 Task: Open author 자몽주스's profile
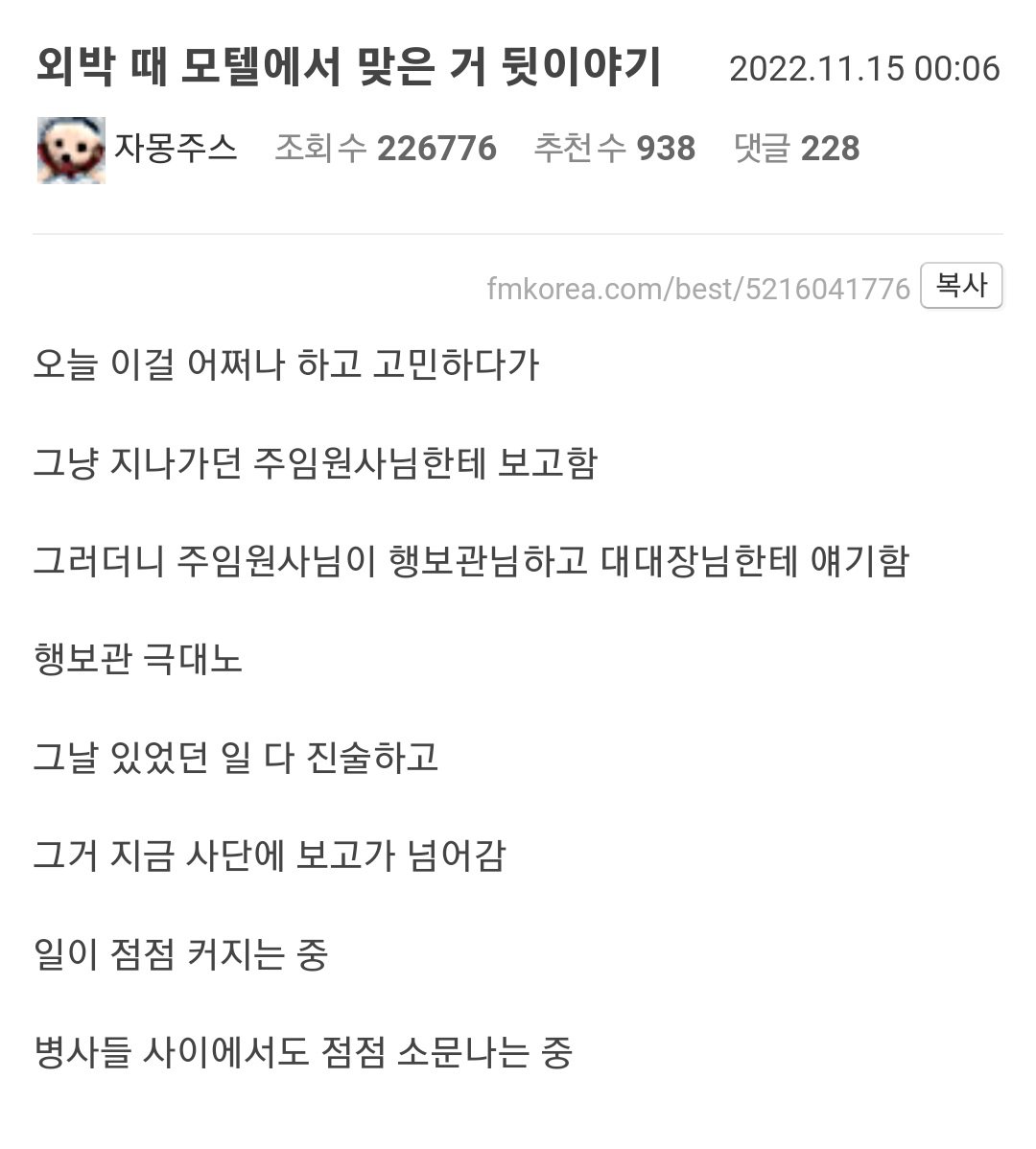pyautogui.click(x=176, y=149)
